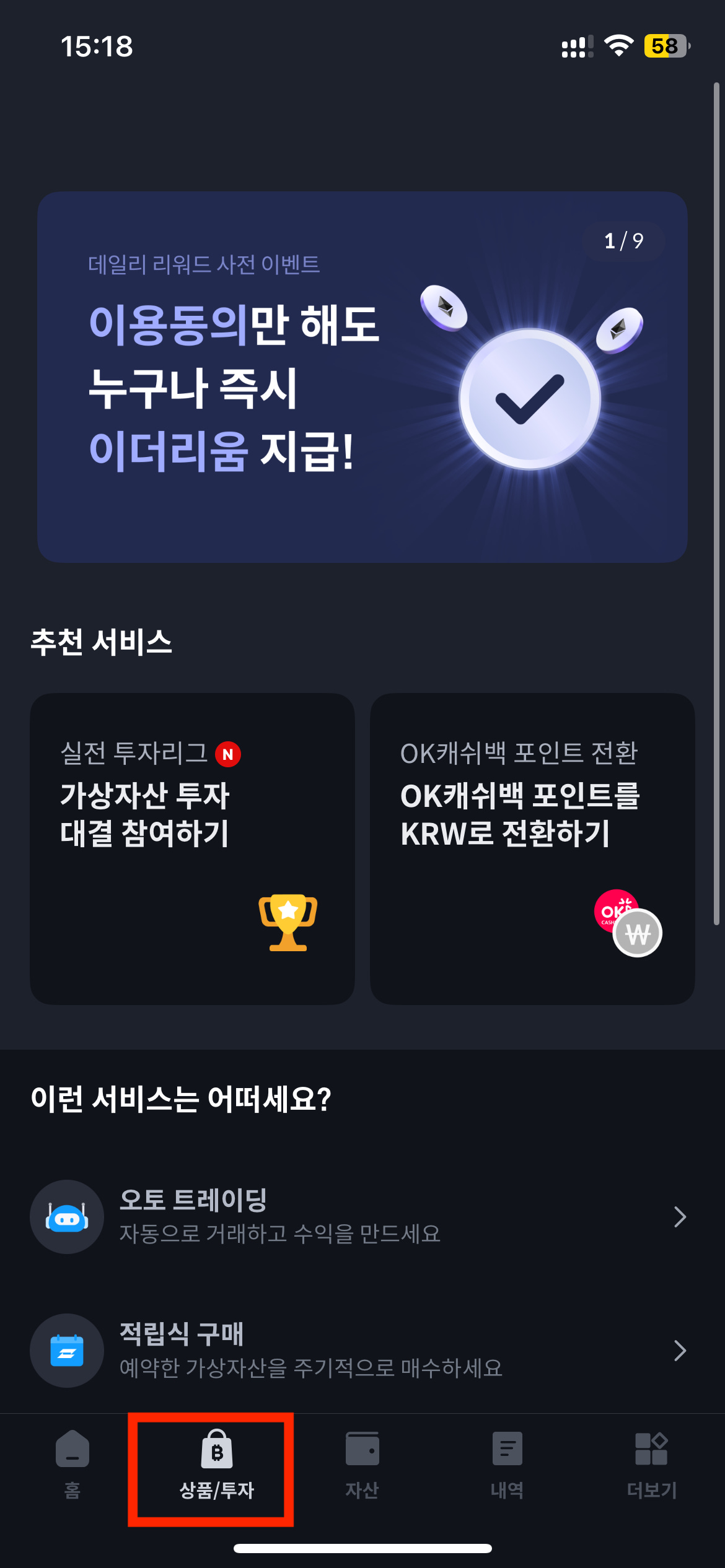725x1568 pixels.
Task: Switch to the 내역 tab
Action: (507, 1465)
